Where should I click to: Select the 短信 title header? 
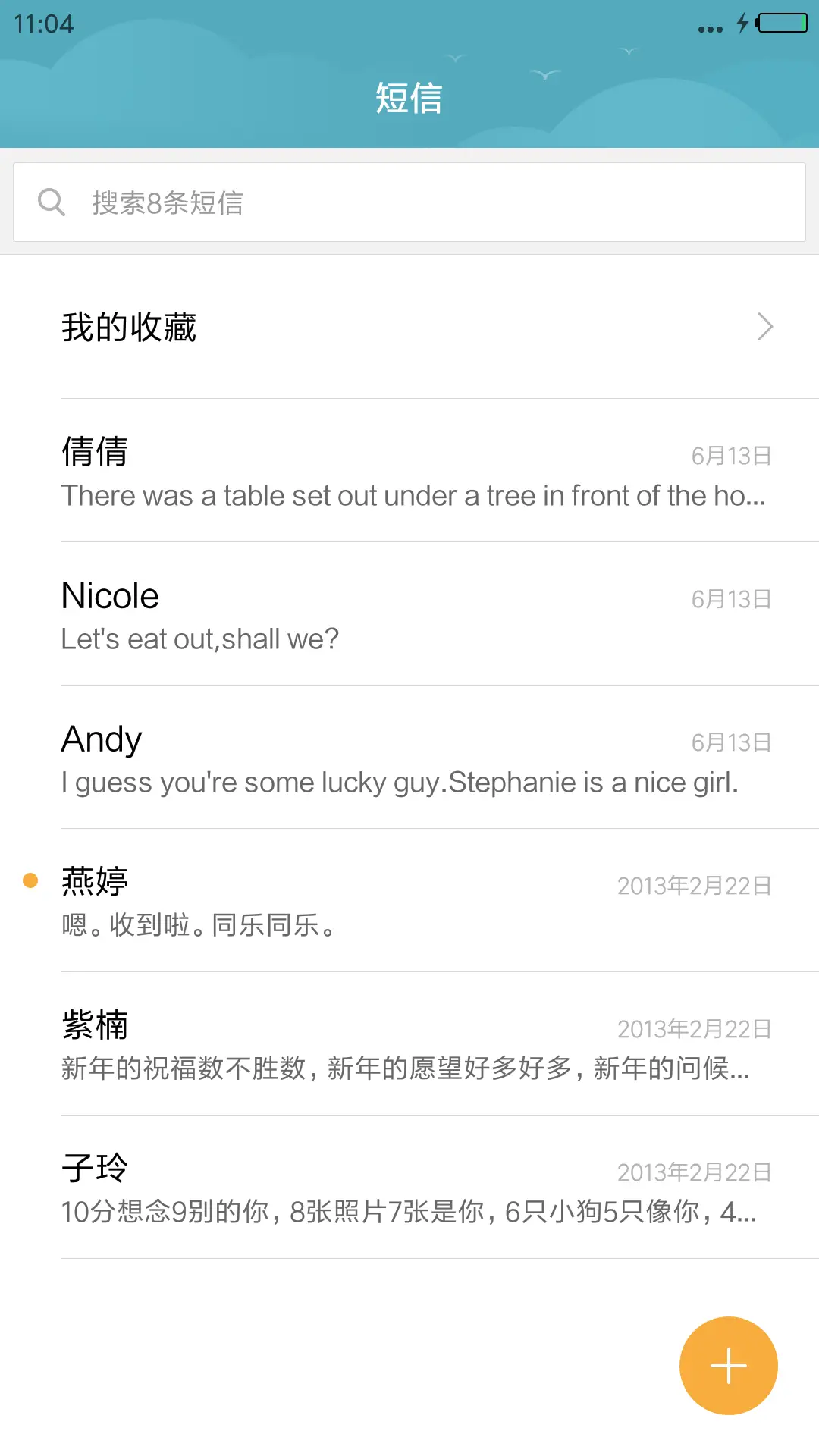click(409, 97)
